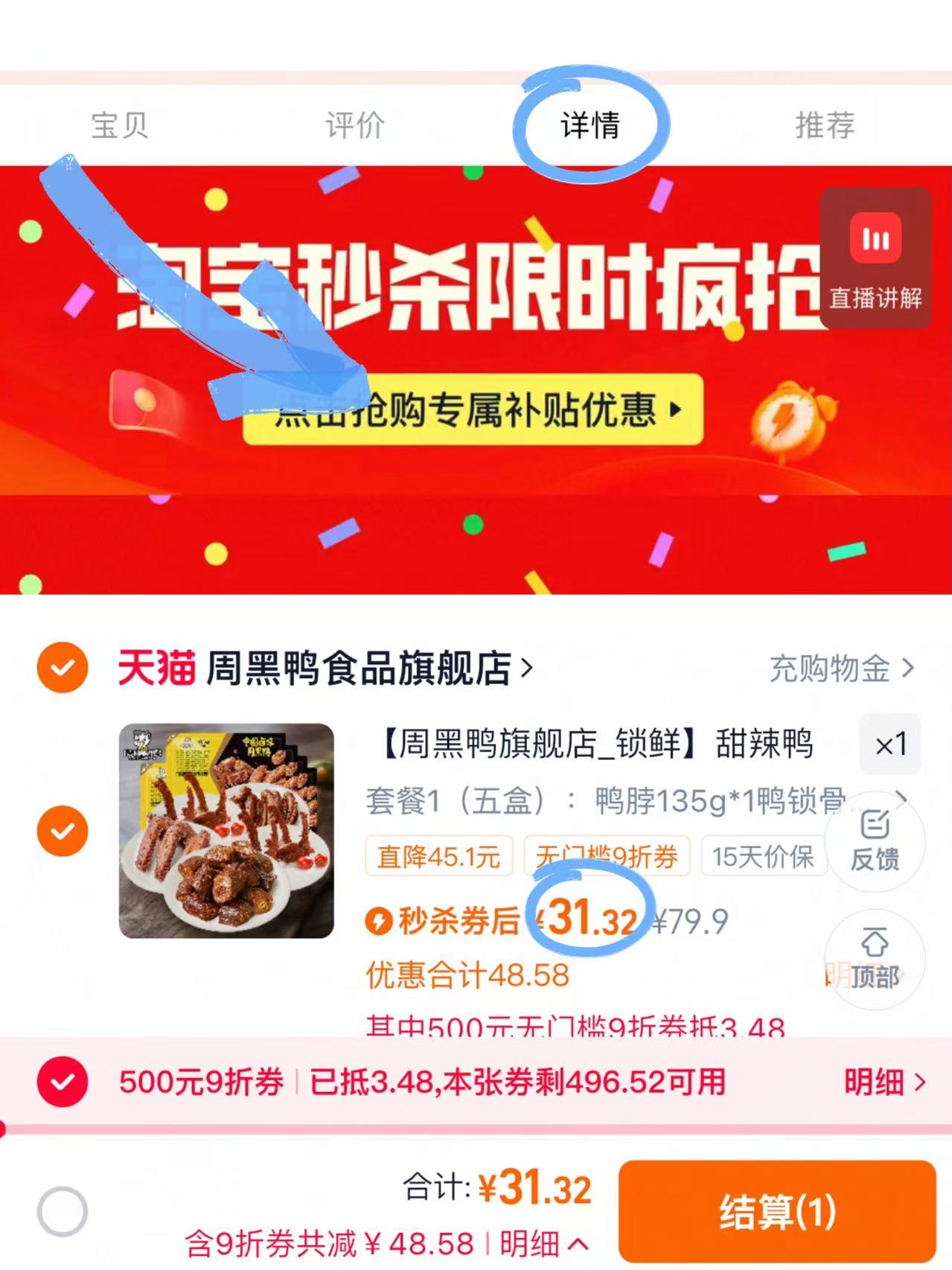The width and height of the screenshot is (952, 1270).
Task: Uncheck the 甜辣鸭 product selection checkbox
Action: pos(63,830)
